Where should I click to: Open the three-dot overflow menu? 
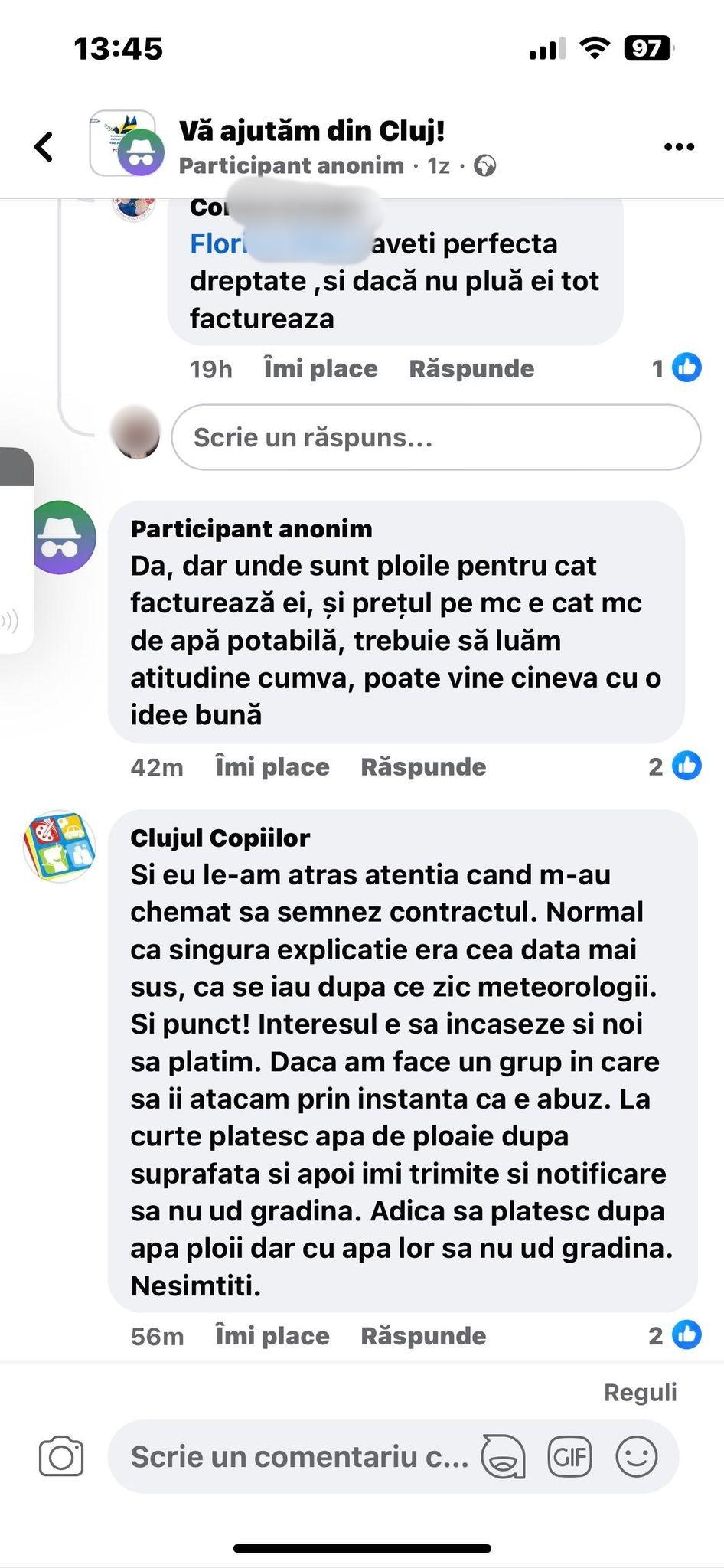[x=679, y=147]
